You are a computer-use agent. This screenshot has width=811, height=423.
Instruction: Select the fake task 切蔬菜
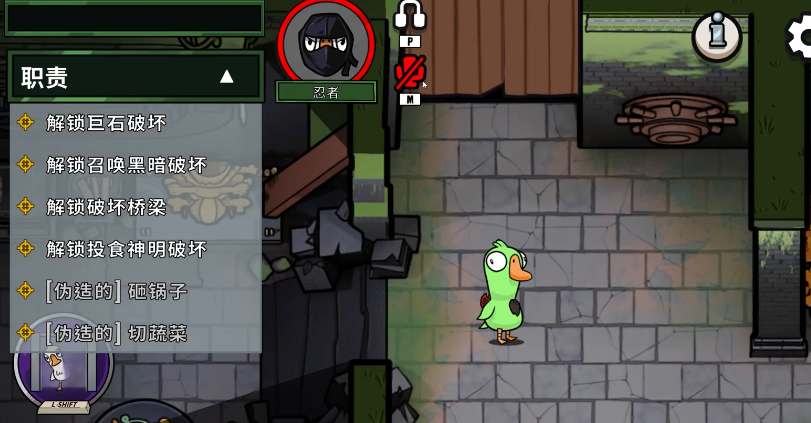point(115,333)
